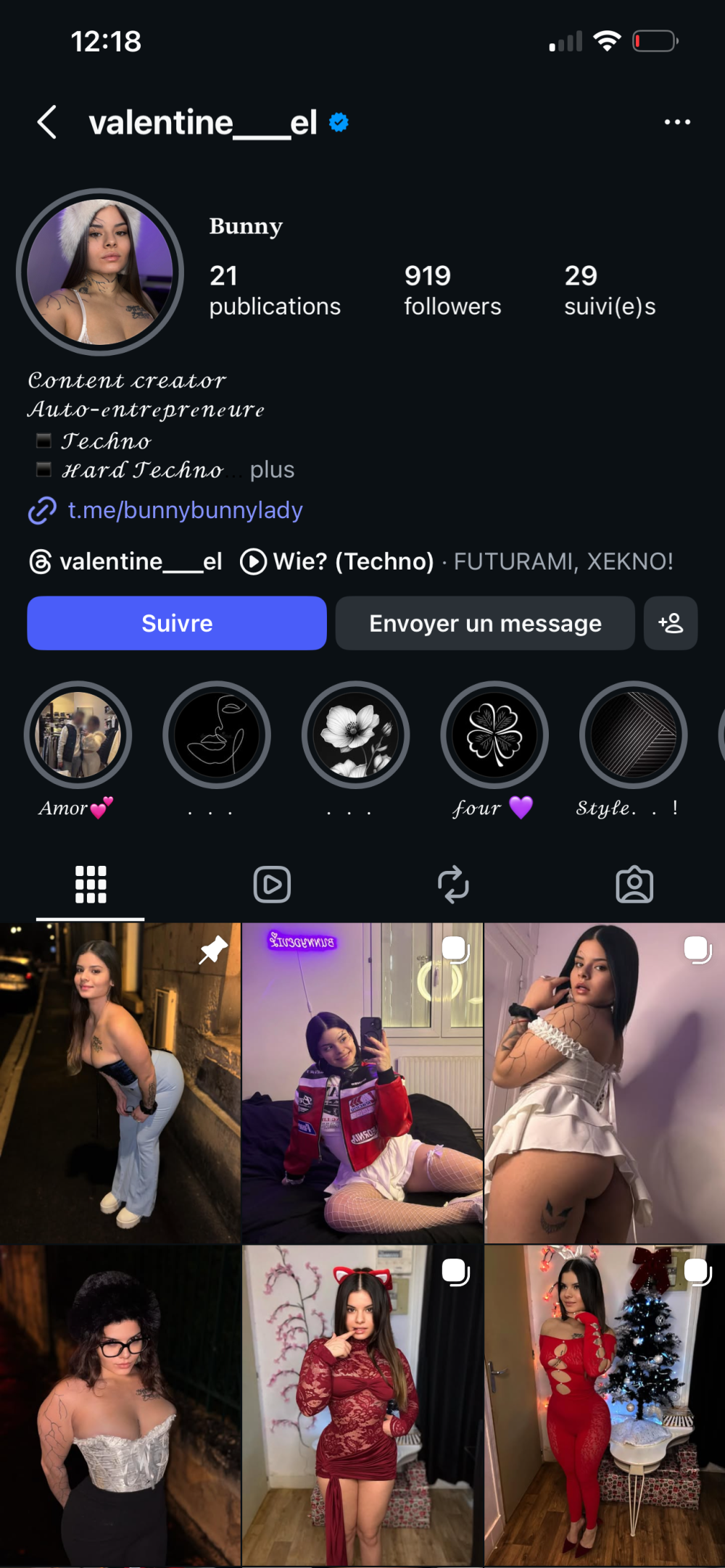The height and width of the screenshot is (1568, 725).
Task: View the 29 suivi(e)s list
Action: 610,290
